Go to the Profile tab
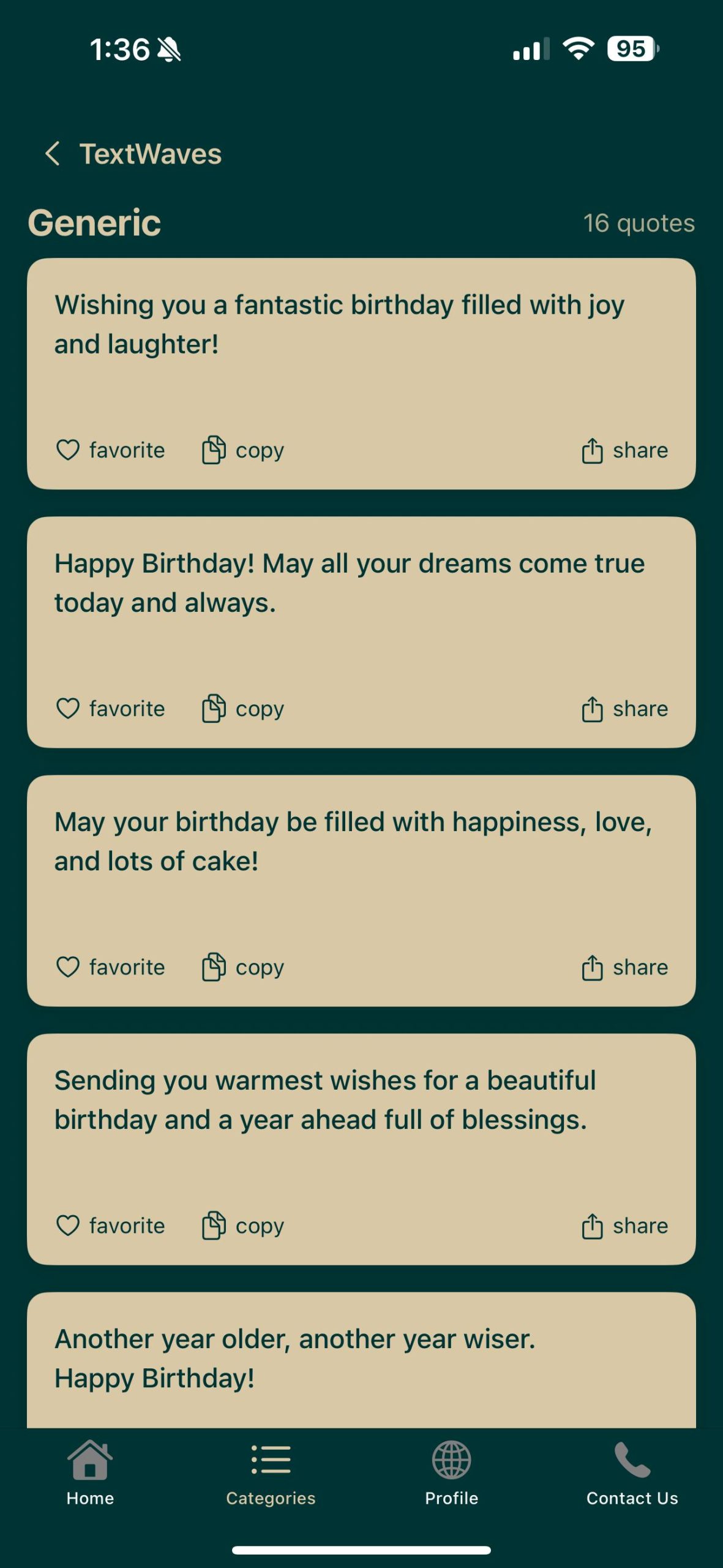723x1568 pixels. pos(452,1473)
